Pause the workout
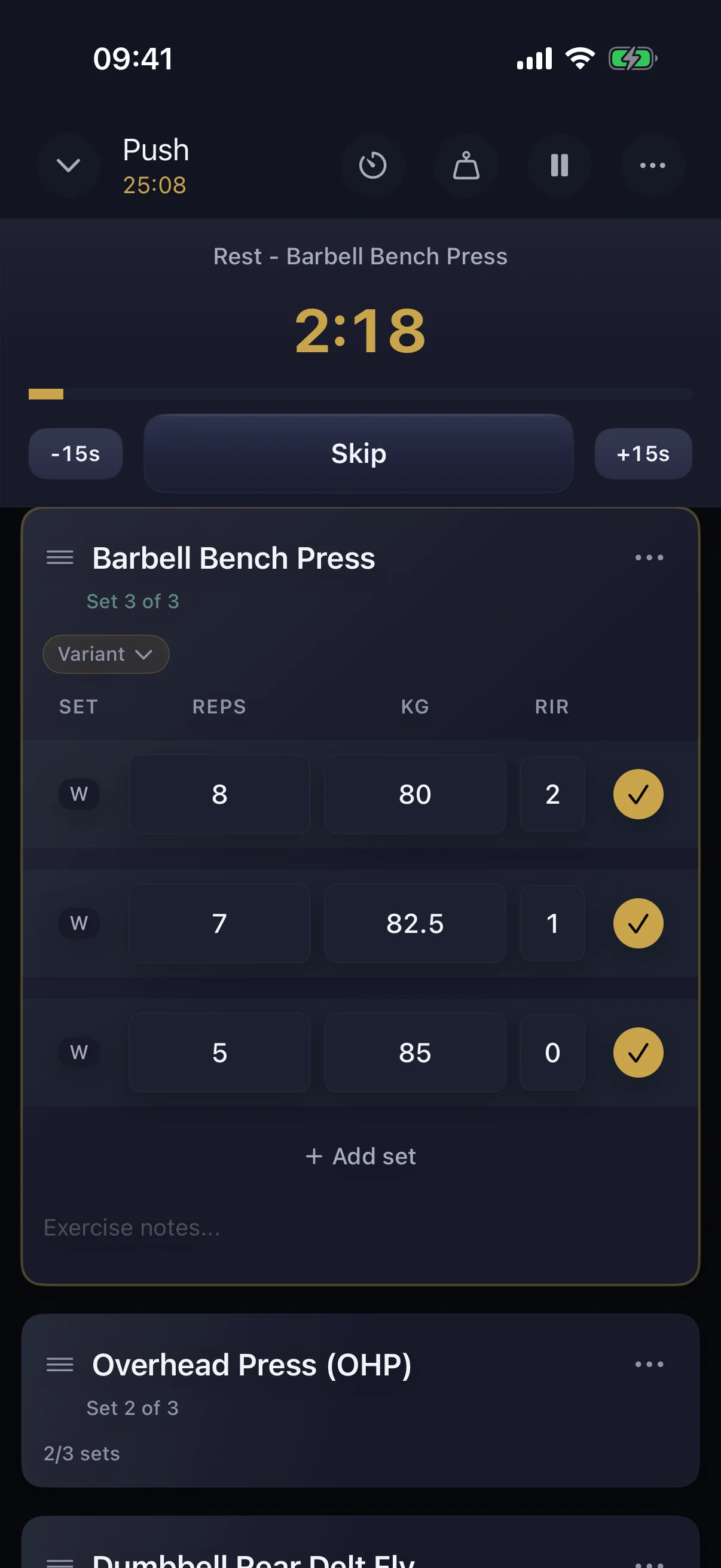 [x=559, y=165]
